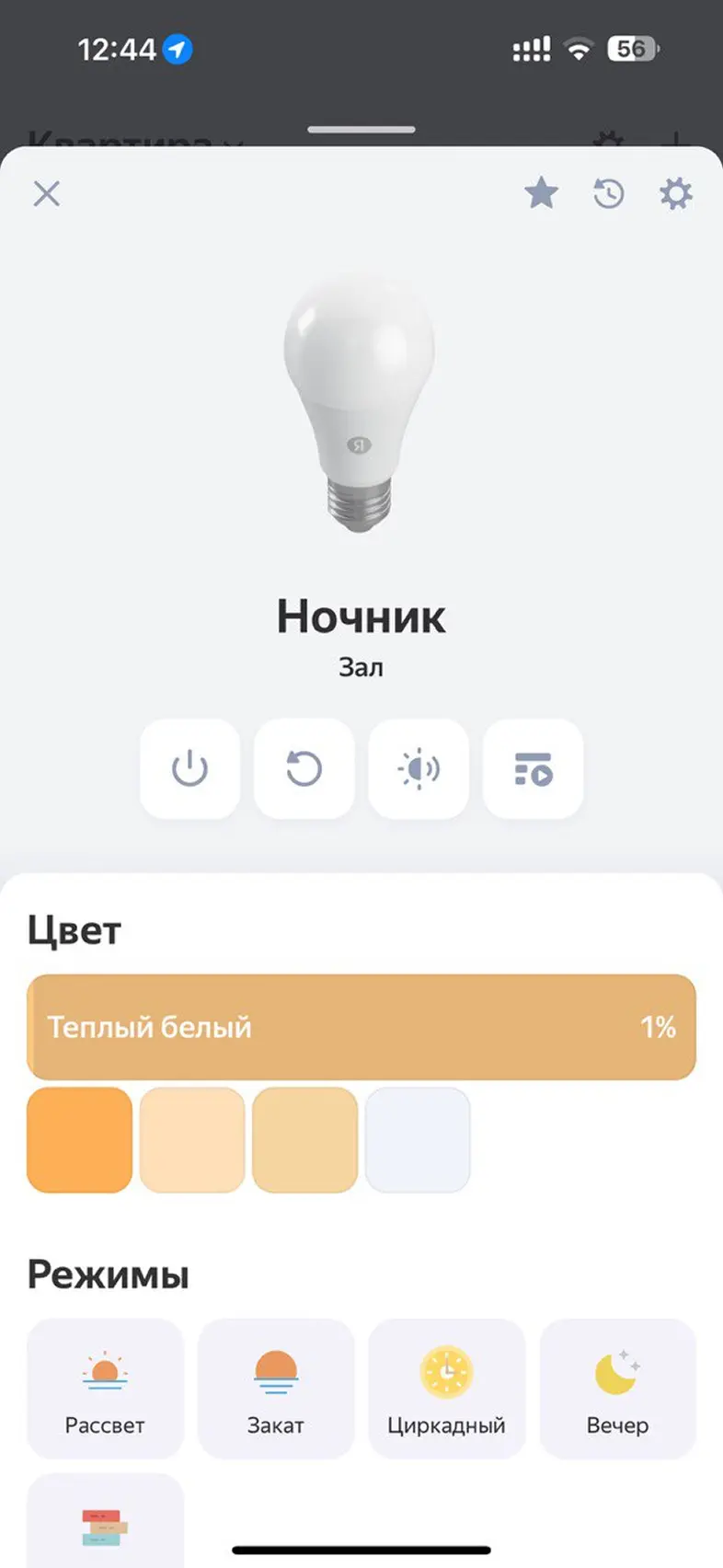The image size is (723, 1568).
Task: Select the cool white color swatch
Action: coord(418,1139)
